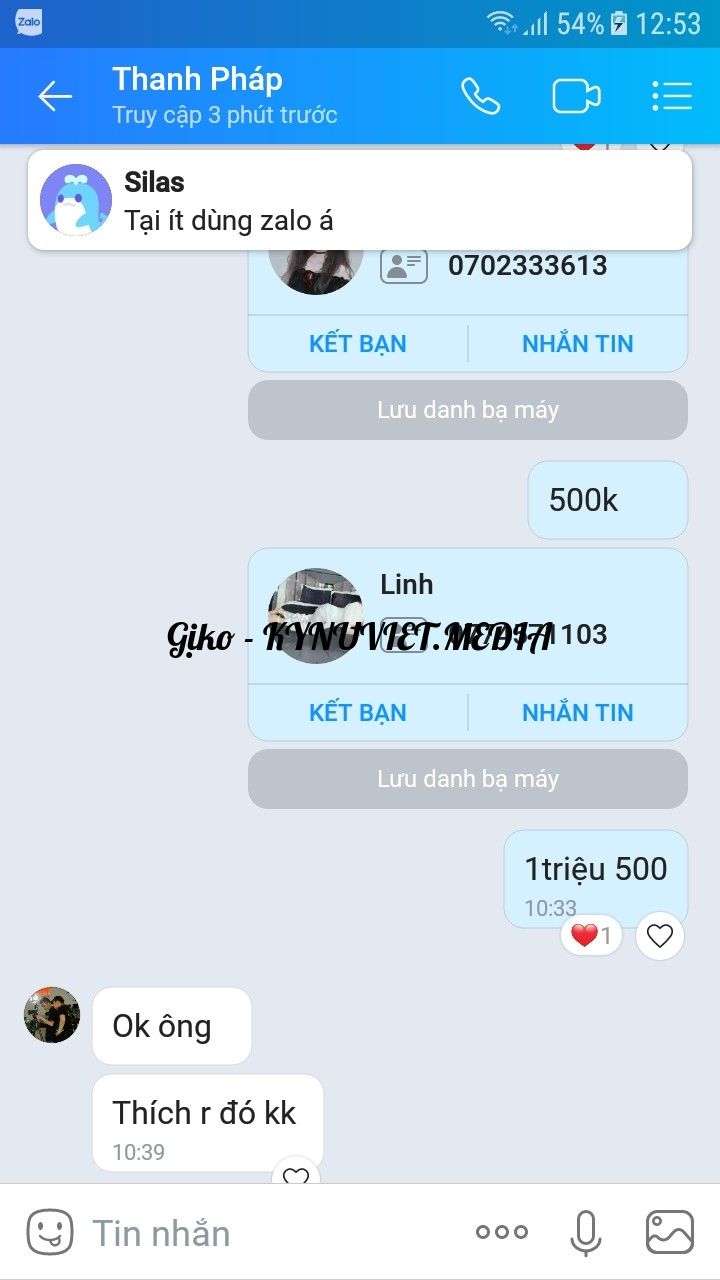This screenshot has height=1280, width=720.
Task: React with a heart to the "1triệu 500" message
Action: pyautogui.click(x=659, y=936)
